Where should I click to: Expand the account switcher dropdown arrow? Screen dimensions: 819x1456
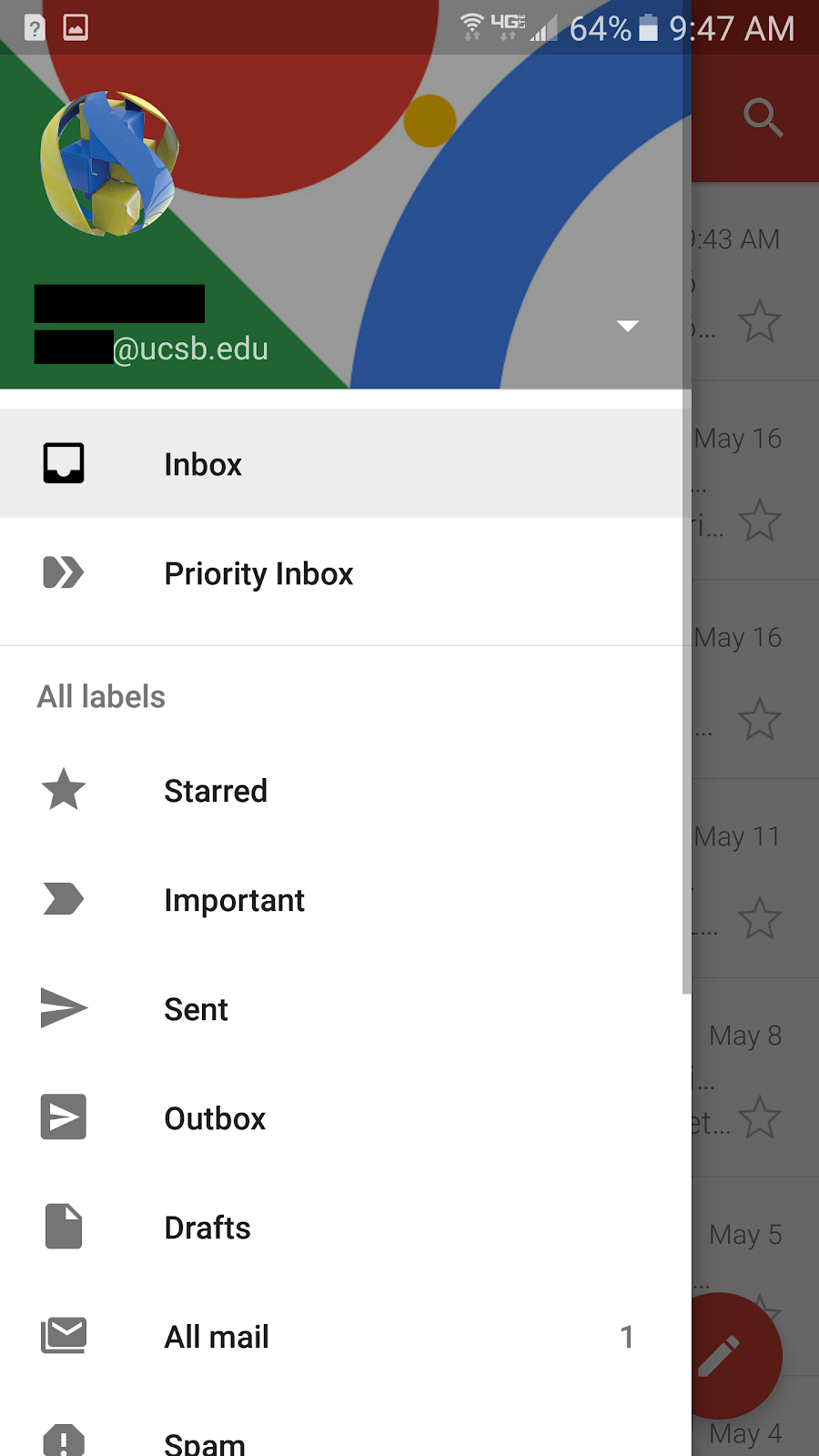click(627, 326)
